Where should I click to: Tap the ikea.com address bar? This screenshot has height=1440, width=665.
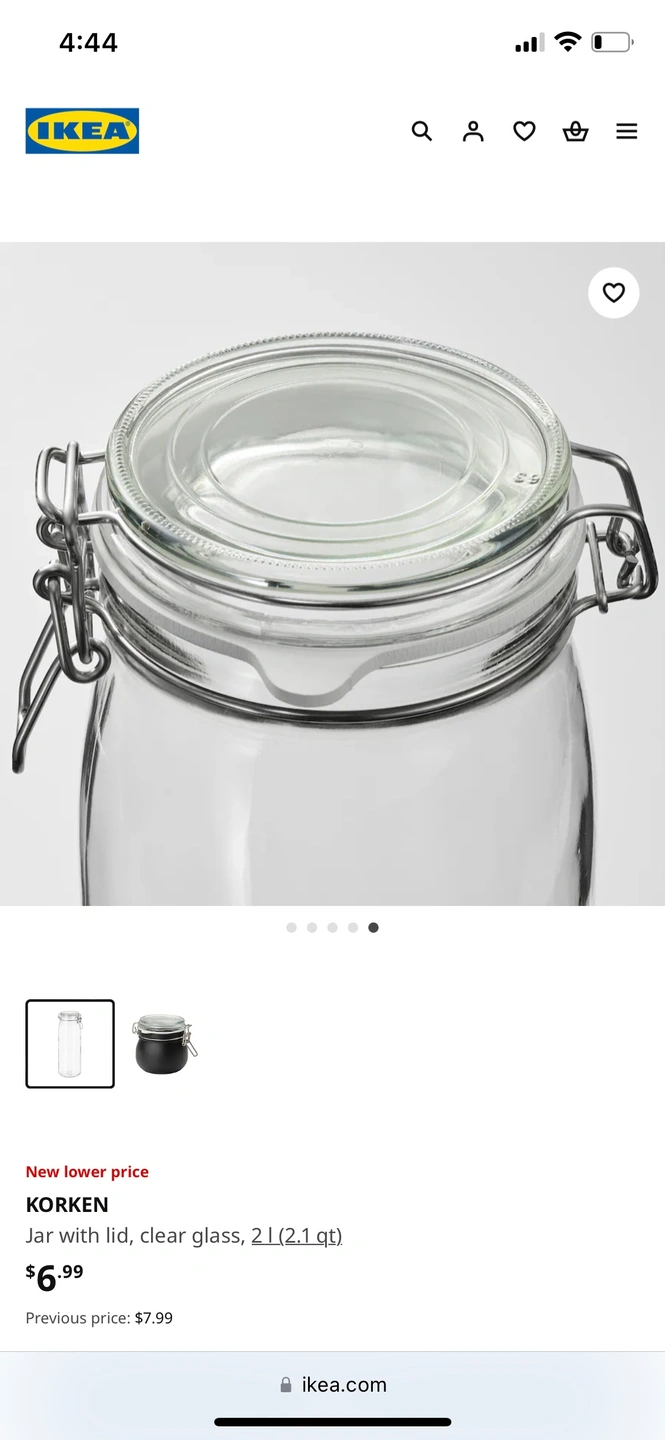point(332,1385)
